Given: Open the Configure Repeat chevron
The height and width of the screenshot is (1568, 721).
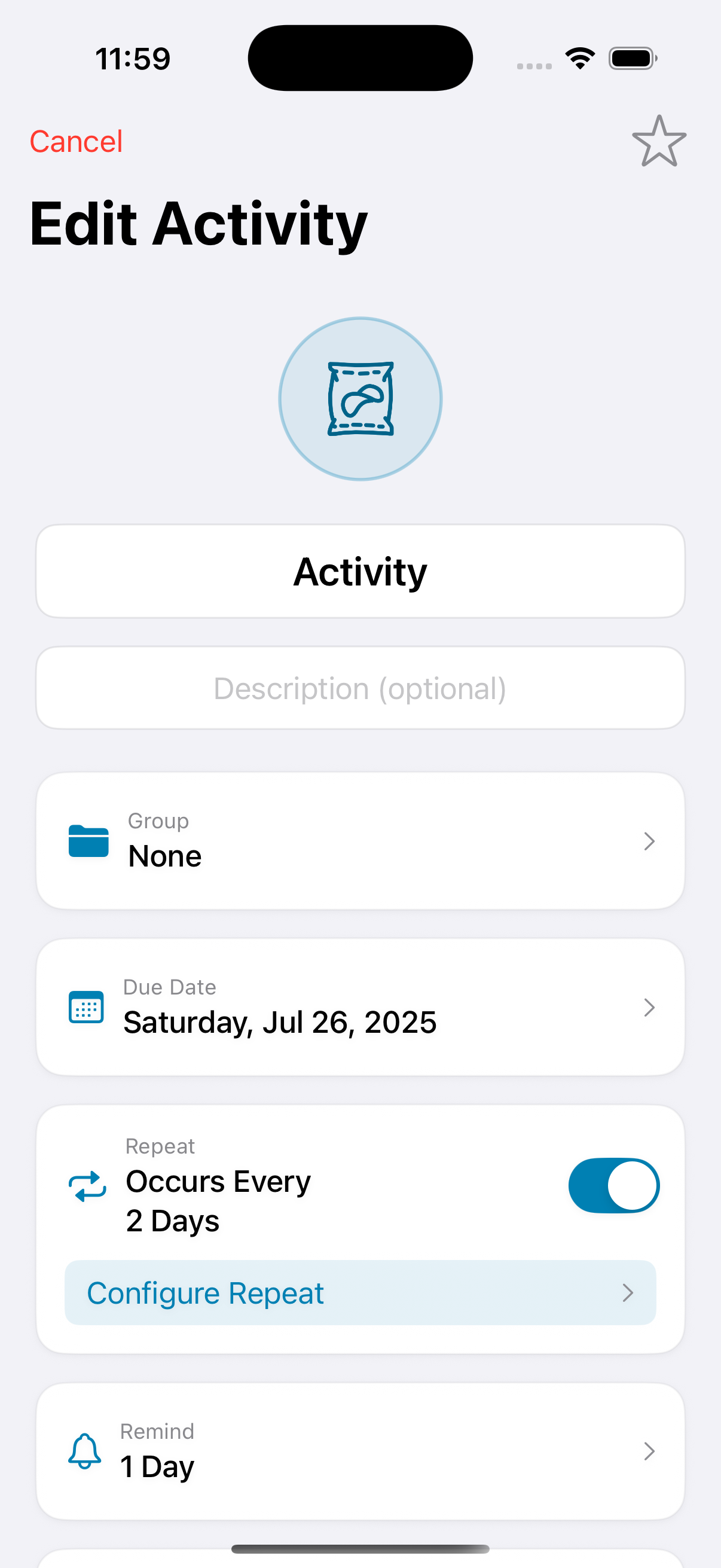Looking at the screenshot, I should click(628, 1293).
